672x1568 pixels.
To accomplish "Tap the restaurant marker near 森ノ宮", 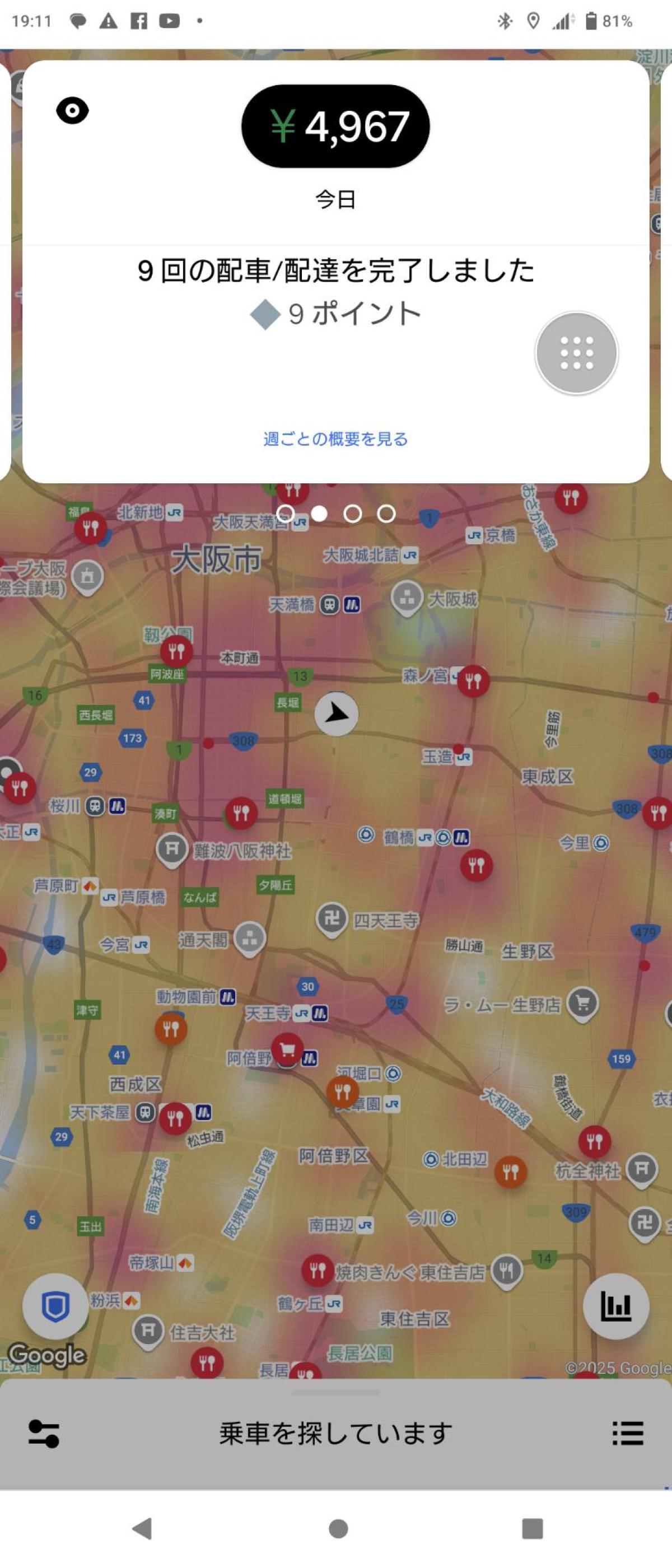I will tap(473, 680).
